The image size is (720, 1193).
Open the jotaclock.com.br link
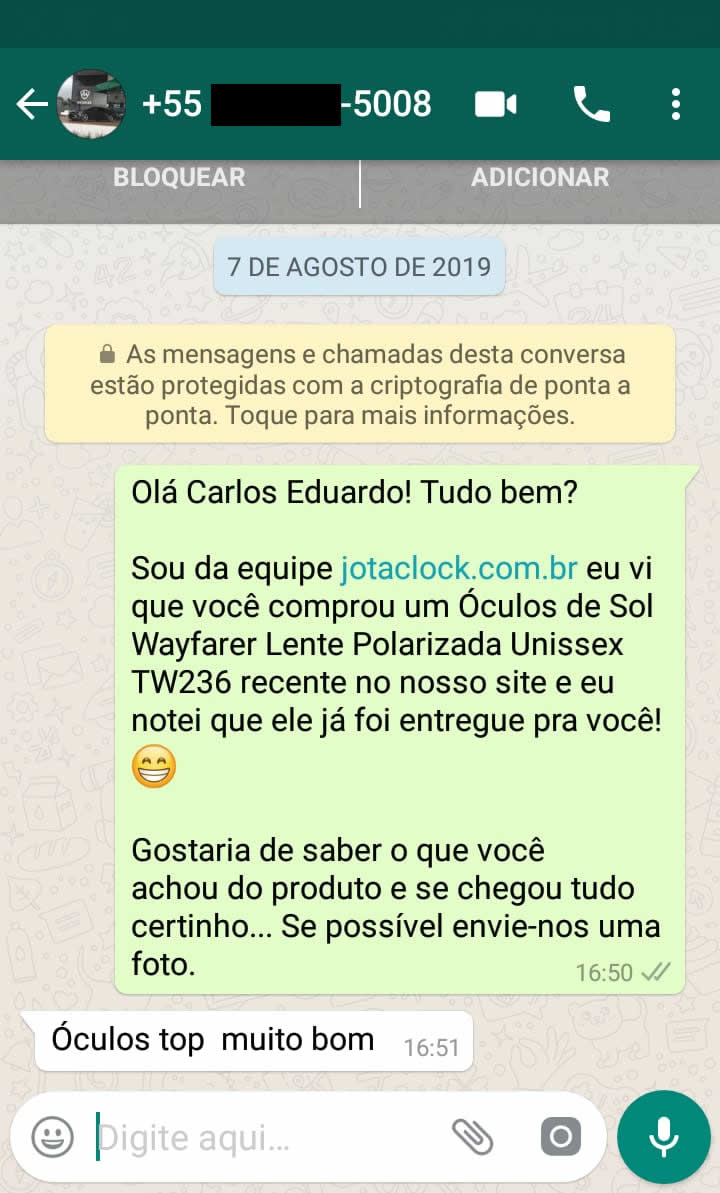(x=459, y=568)
